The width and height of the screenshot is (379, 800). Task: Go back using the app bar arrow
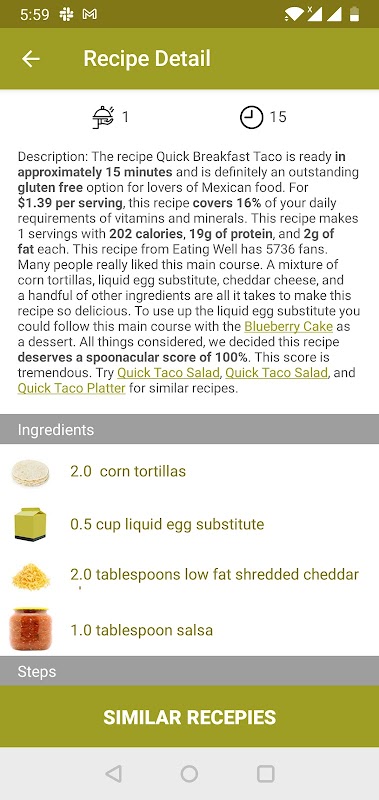click(31, 59)
